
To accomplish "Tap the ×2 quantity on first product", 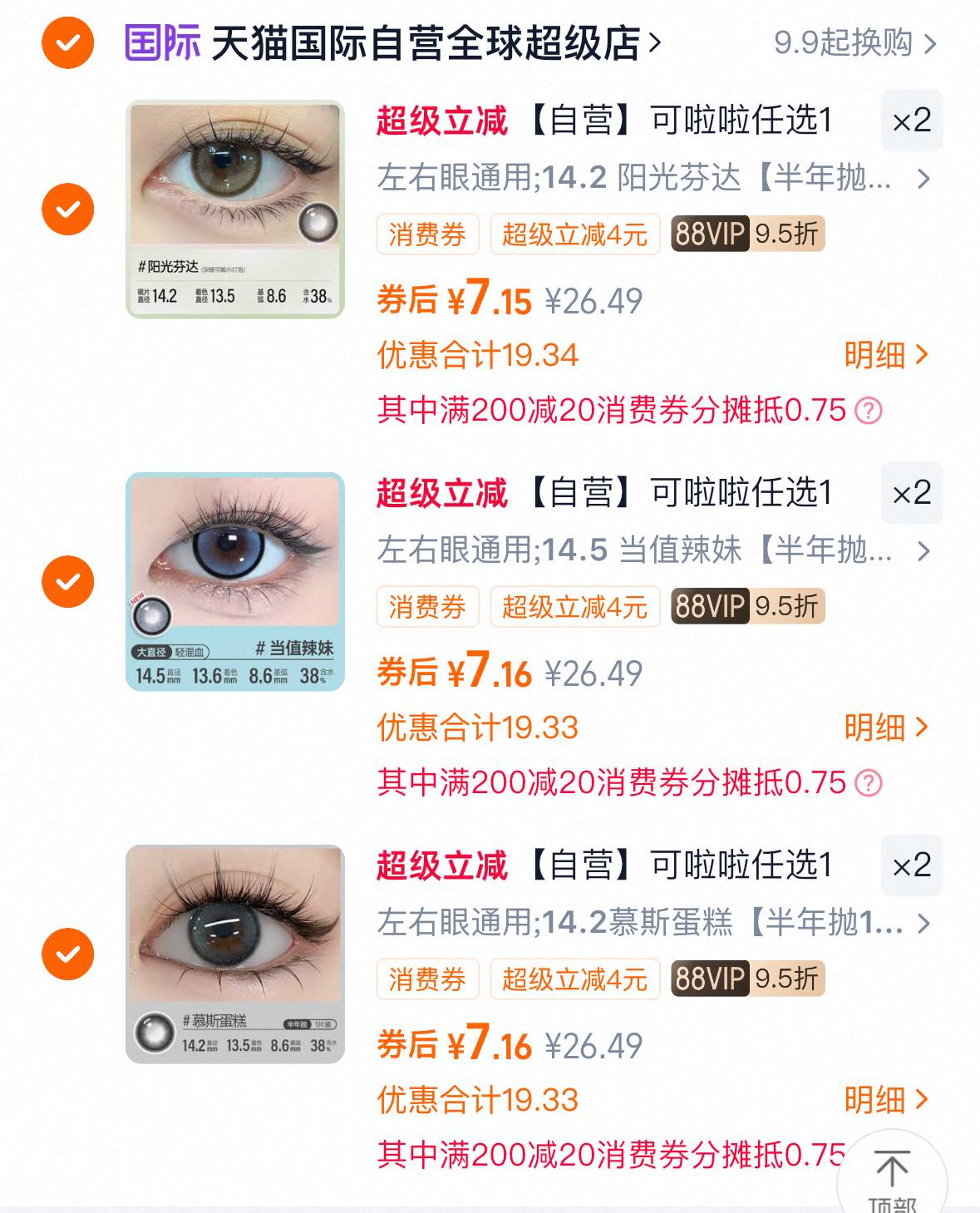I will [x=910, y=121].
